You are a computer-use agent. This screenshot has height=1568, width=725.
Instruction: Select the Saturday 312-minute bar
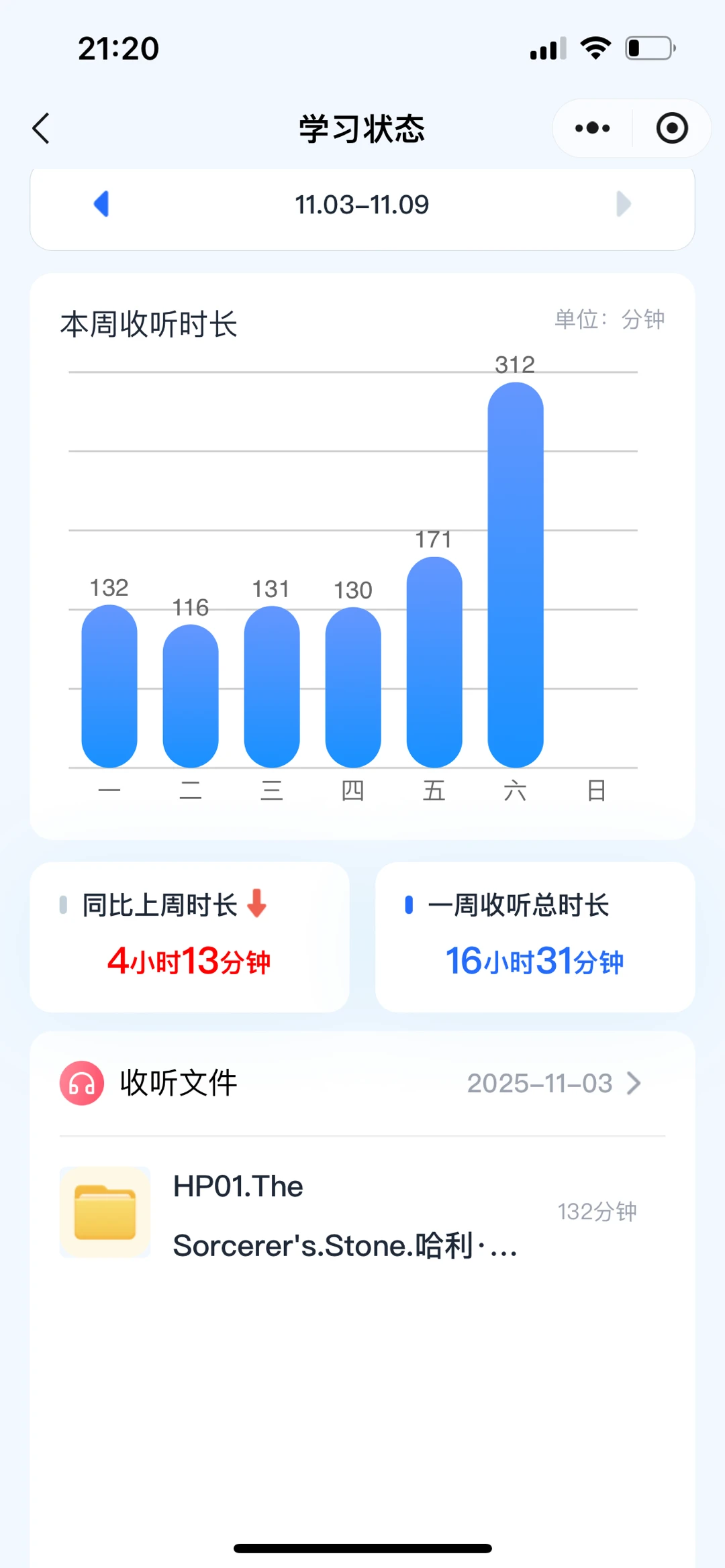[x=515, y=575]
